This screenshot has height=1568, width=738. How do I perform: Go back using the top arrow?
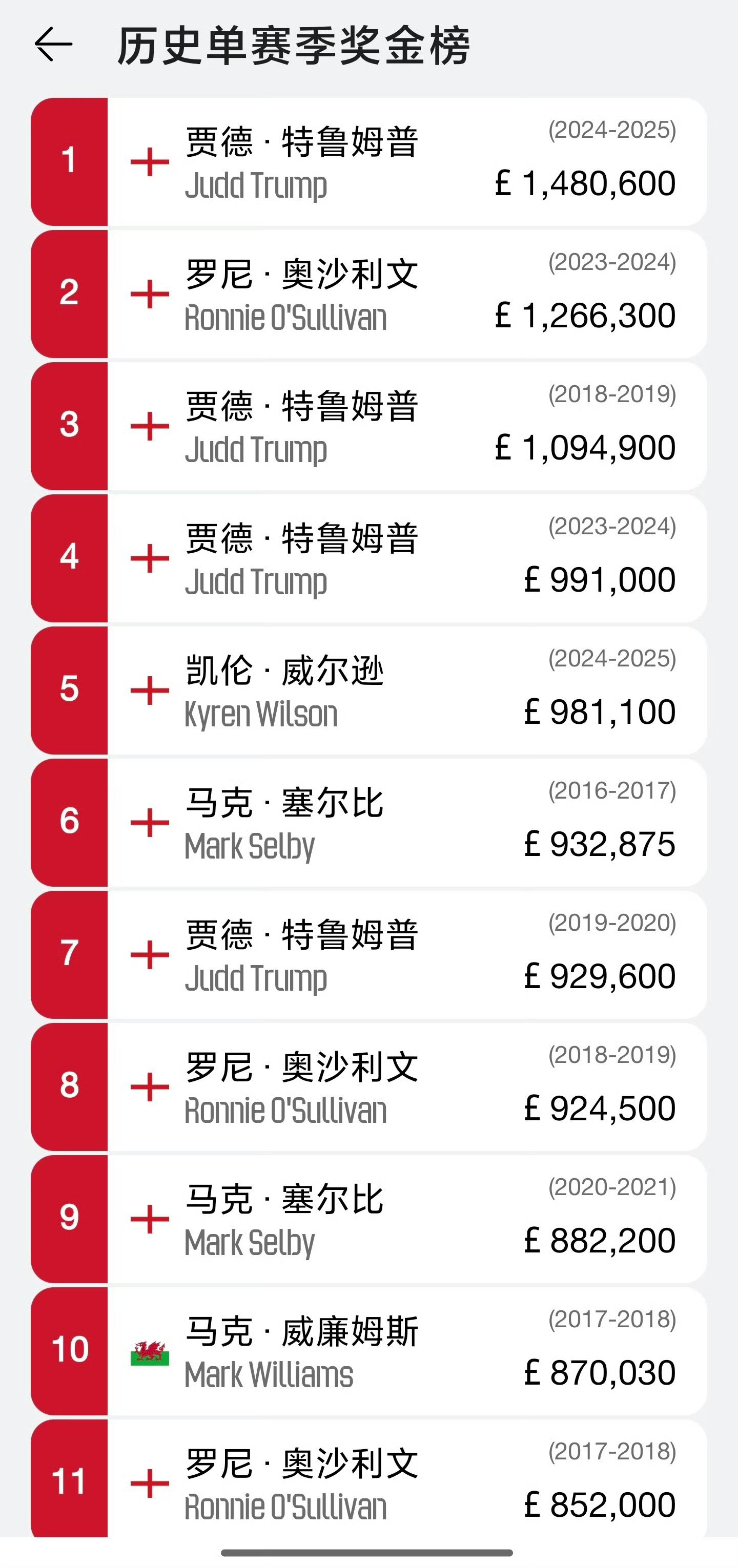click(54, 45)
